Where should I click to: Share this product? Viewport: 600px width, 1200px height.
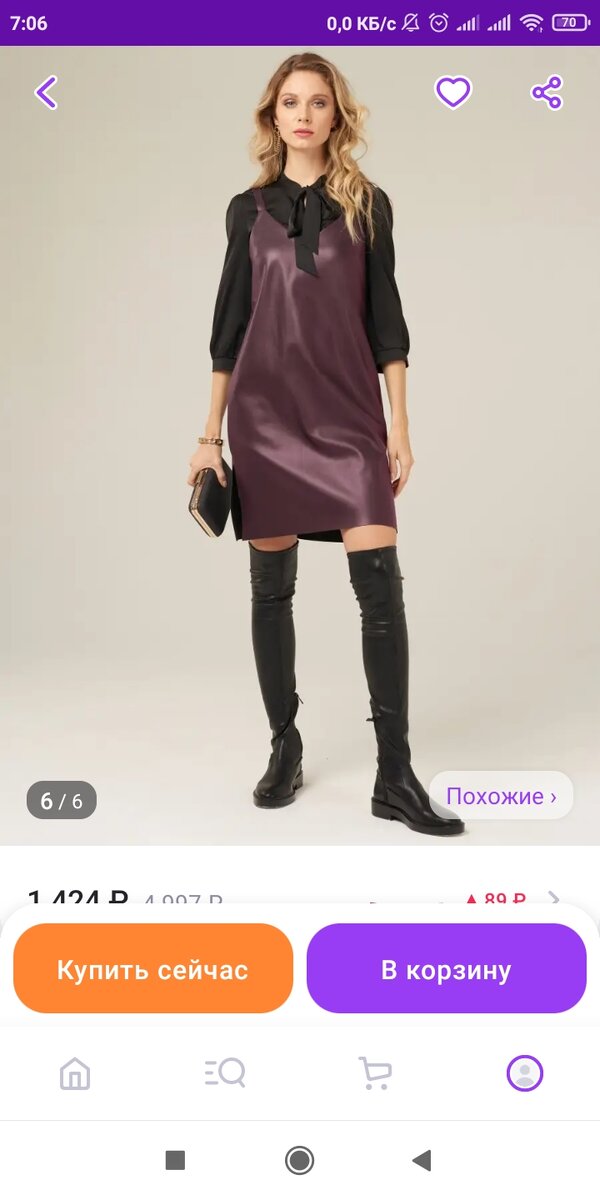(x=547, y=93)
